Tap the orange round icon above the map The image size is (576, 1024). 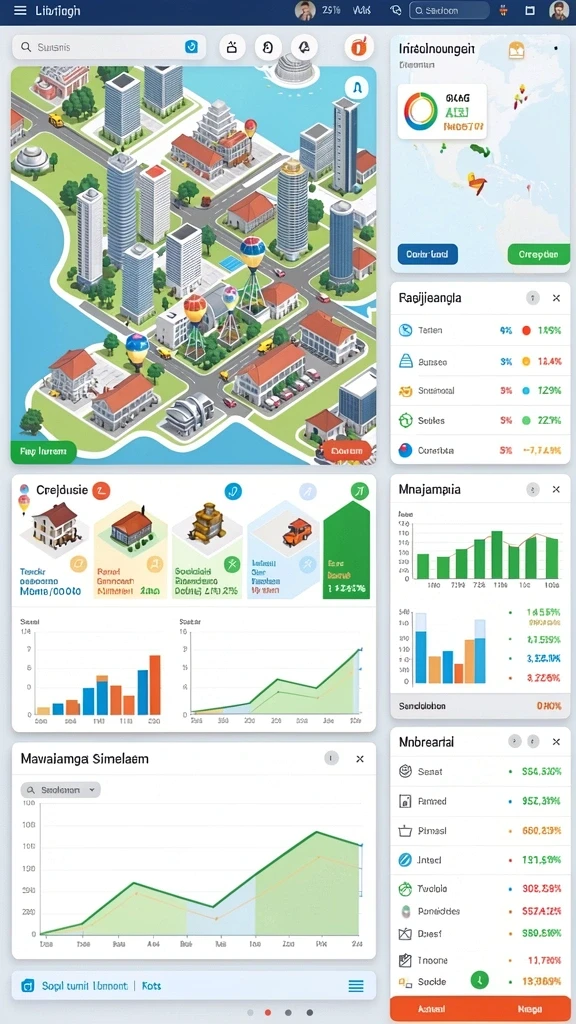[359, 47]
